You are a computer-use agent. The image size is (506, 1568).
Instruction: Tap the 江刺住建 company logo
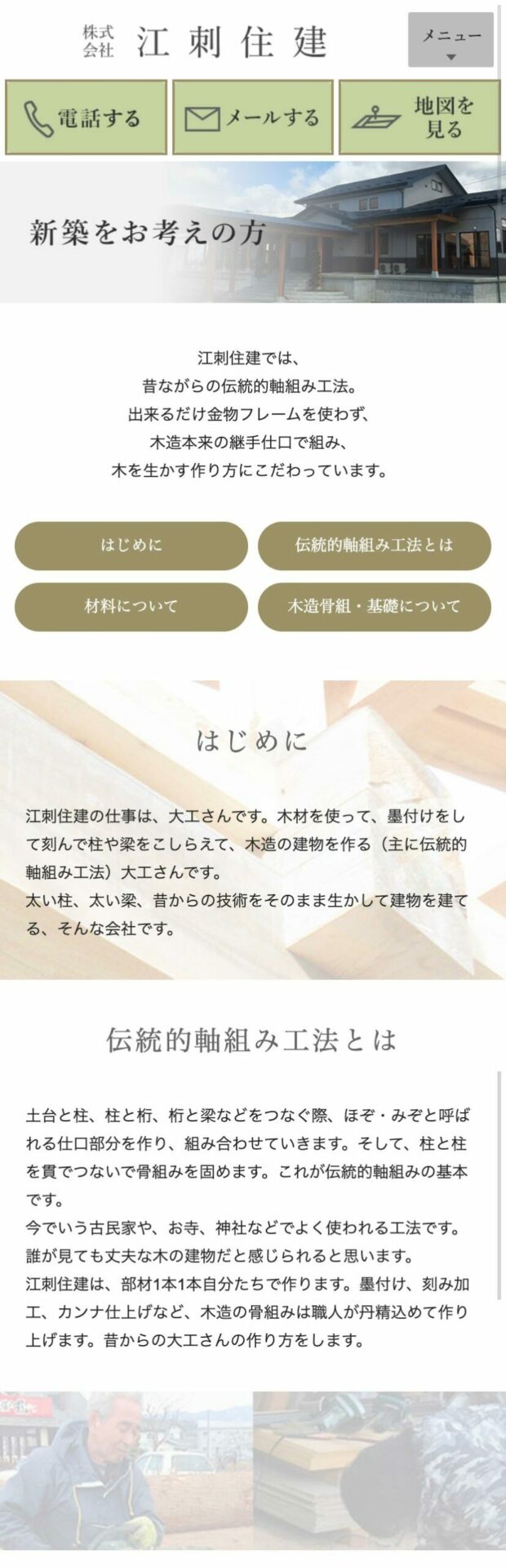point(205,41)
